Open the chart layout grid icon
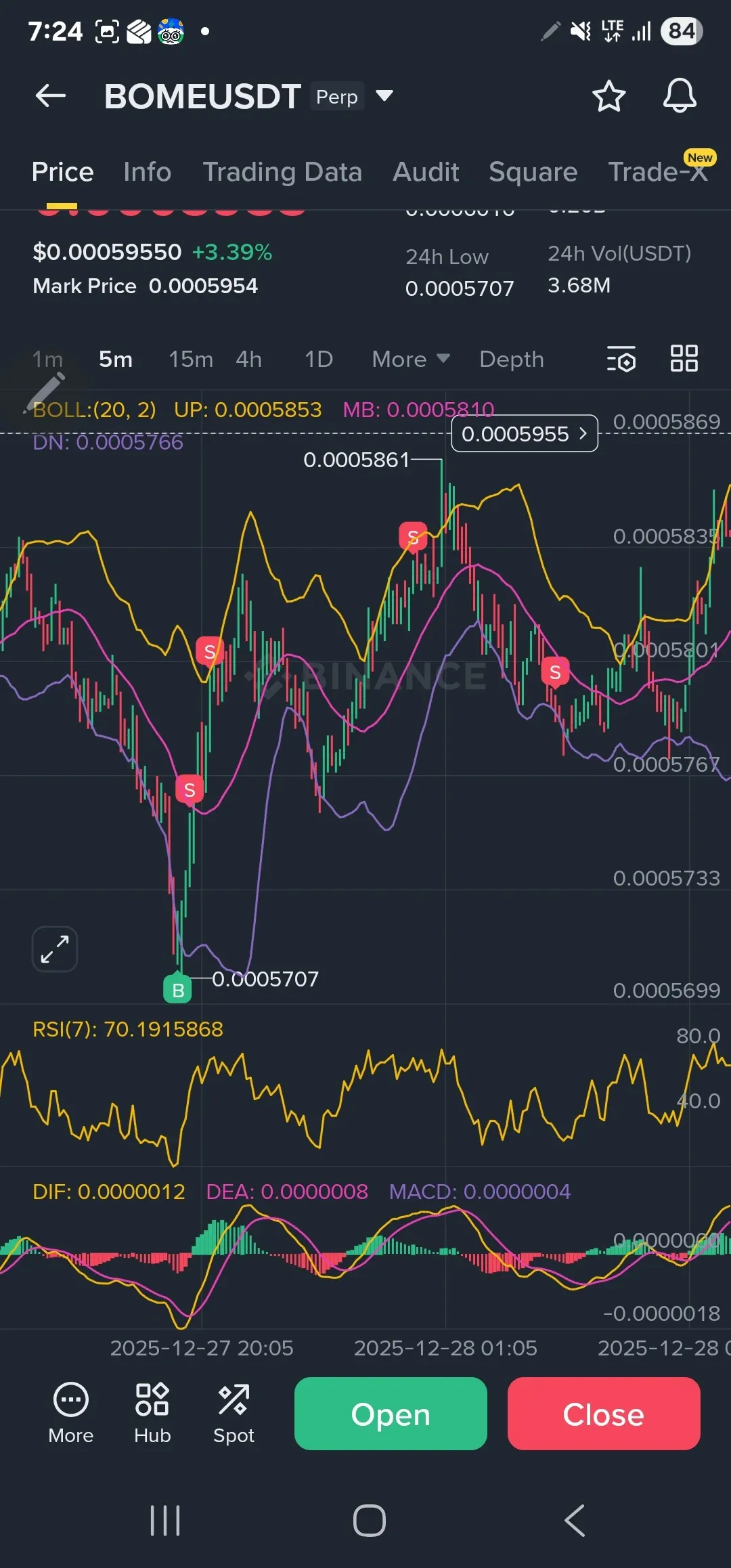Viewport: 731px width, 1568px height. 684,359
